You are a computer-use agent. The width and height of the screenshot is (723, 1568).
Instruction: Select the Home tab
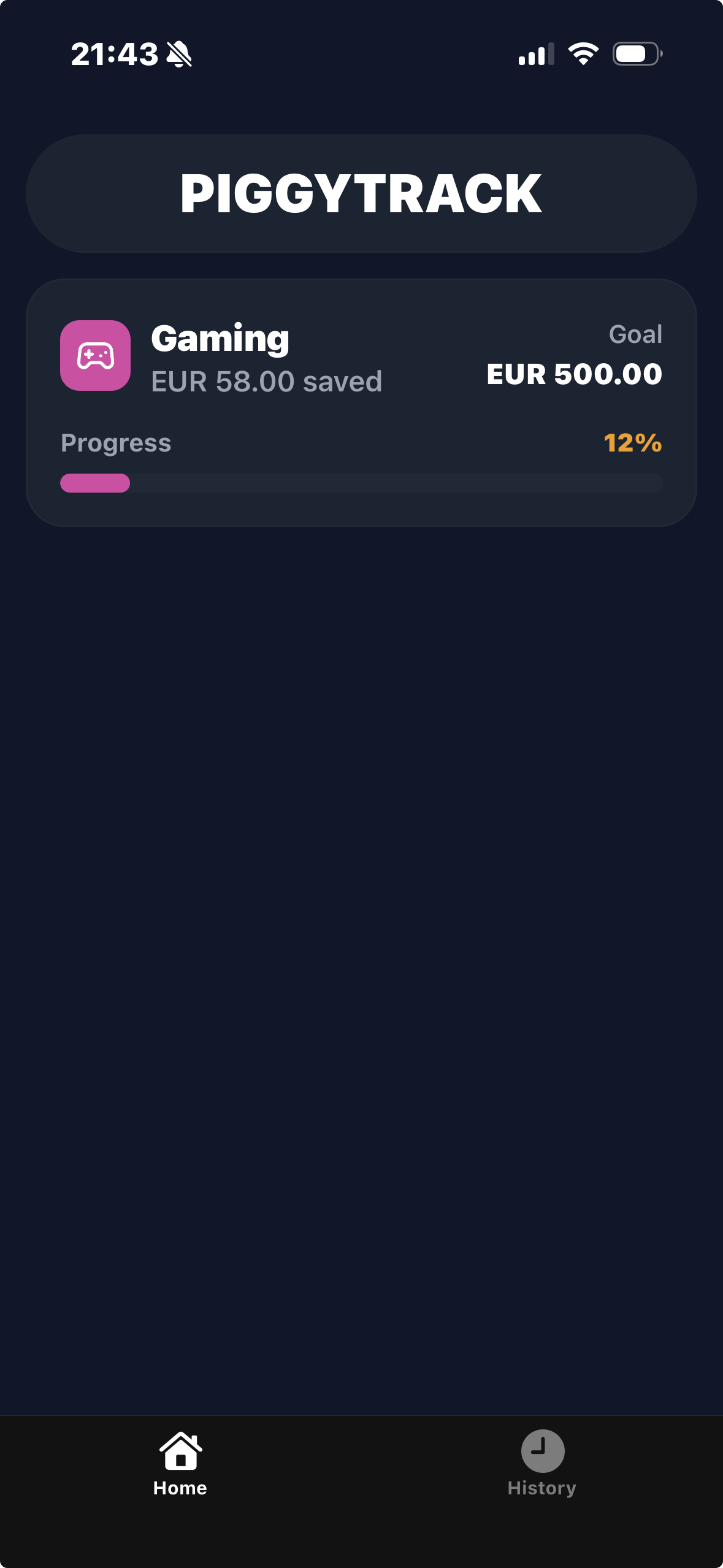click(x=180, y=1464)
